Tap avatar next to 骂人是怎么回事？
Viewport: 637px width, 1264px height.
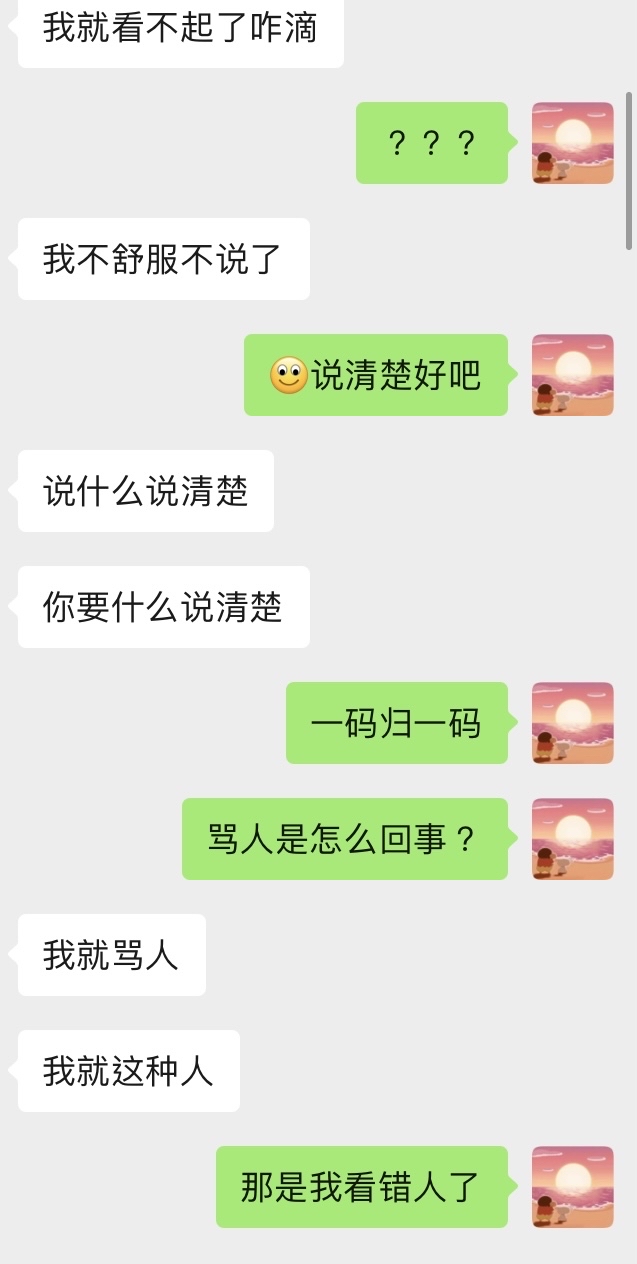(x=572, y=839)
